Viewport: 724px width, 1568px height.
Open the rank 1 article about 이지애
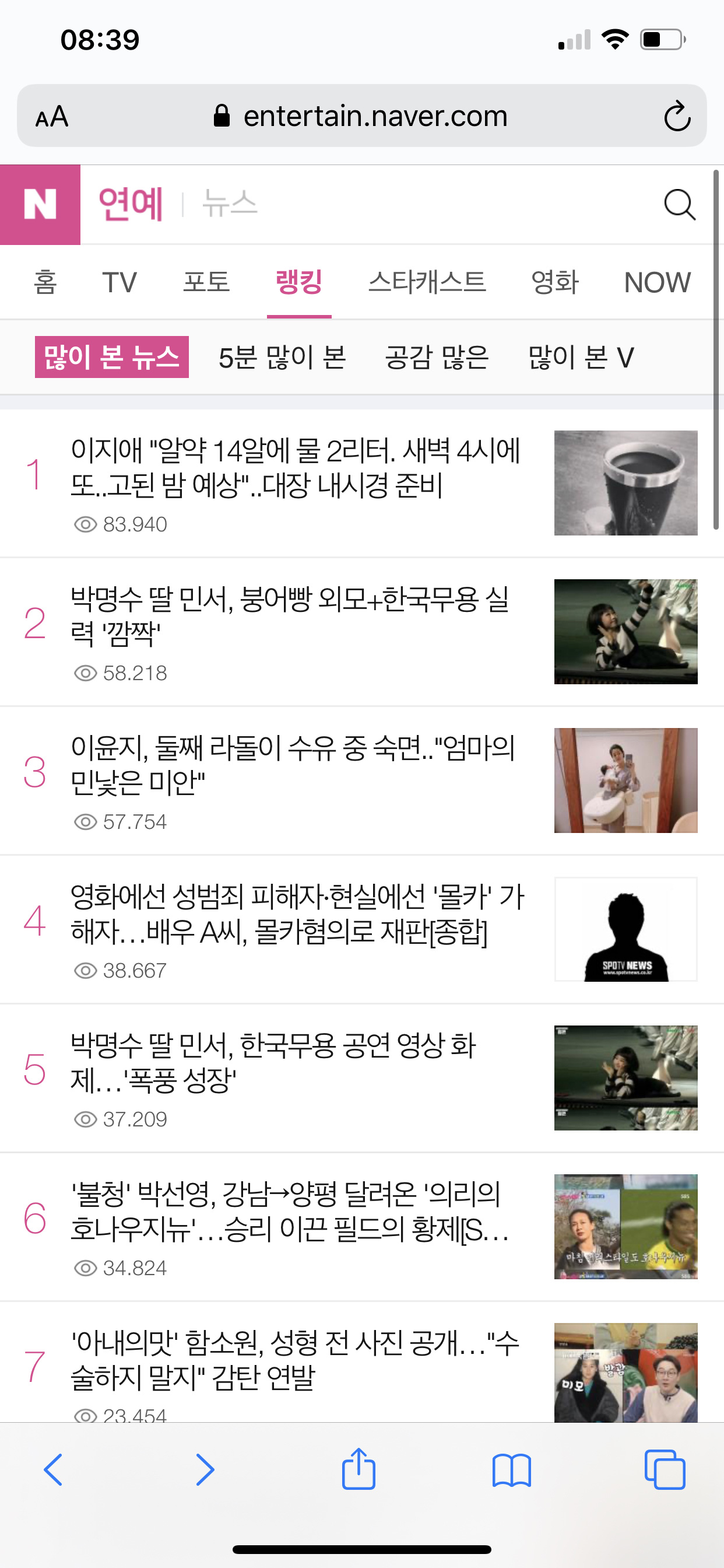[295, 467]
